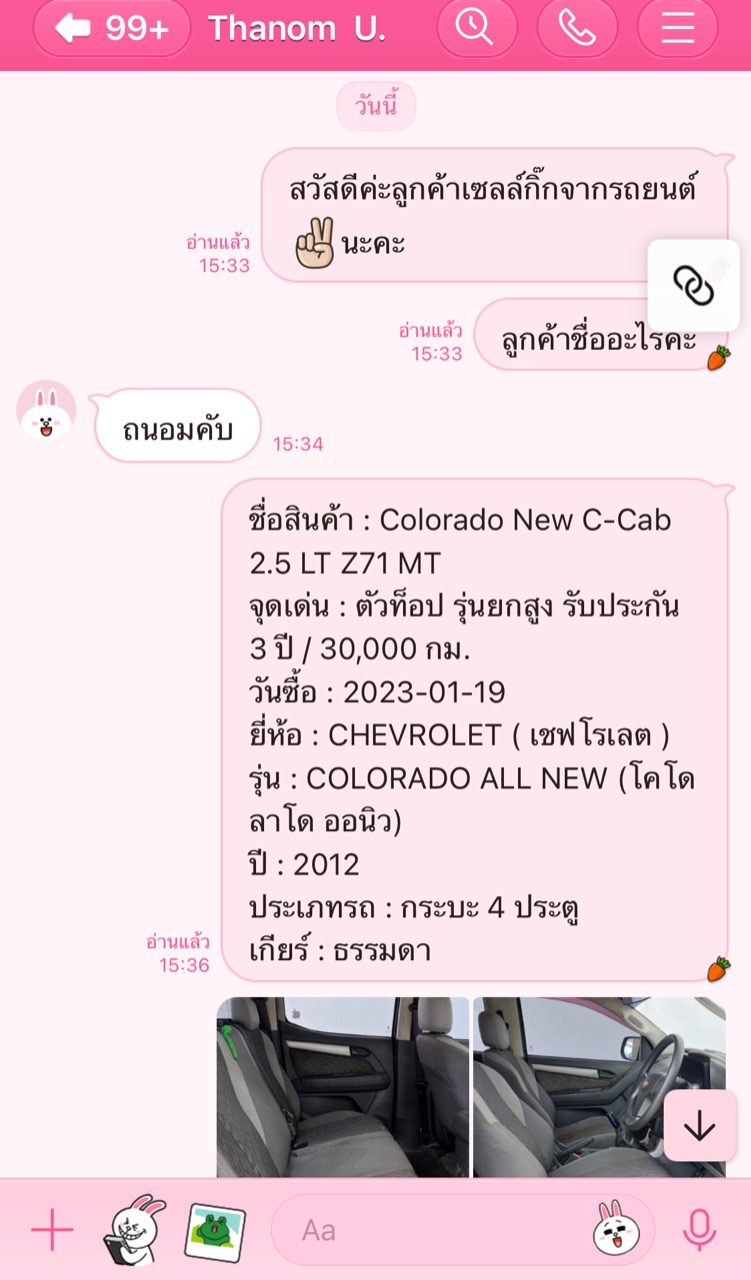The image size is (751, 1280).
Task: Open the chat menu
Action: (677, 28)
